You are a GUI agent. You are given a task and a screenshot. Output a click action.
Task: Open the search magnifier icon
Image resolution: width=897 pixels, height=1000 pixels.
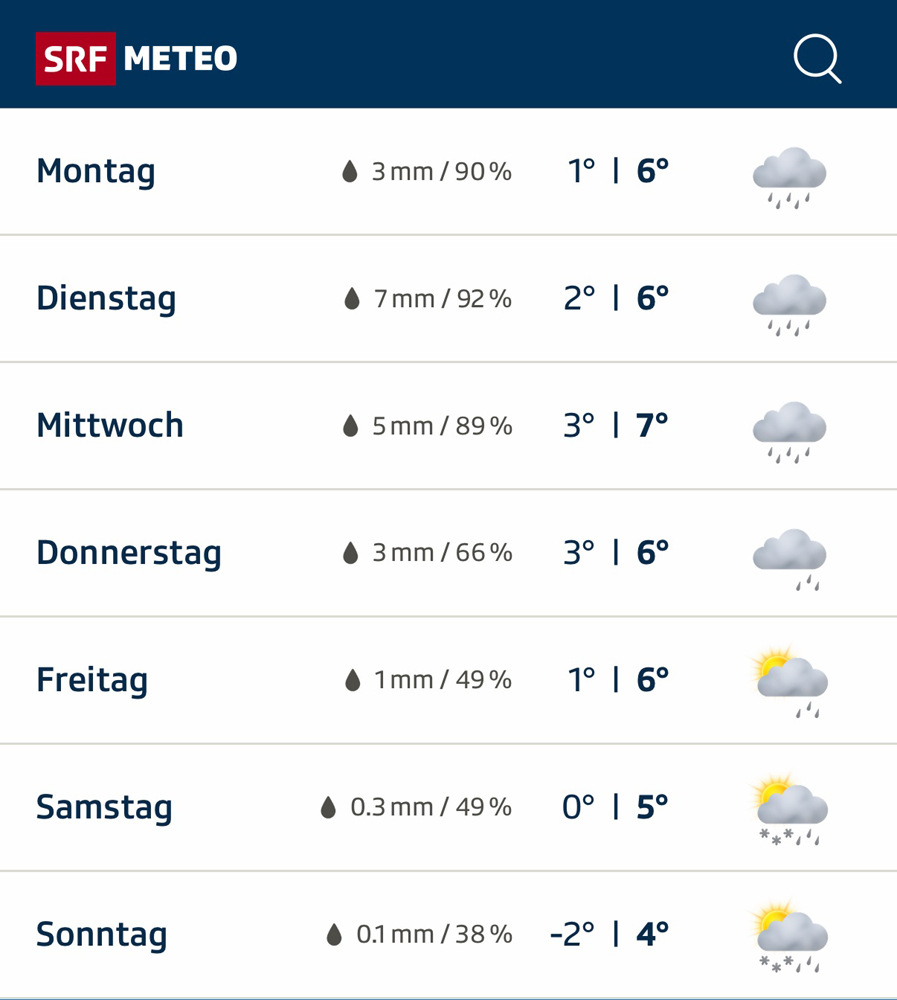pyautogui.click(x=817, y=59)
